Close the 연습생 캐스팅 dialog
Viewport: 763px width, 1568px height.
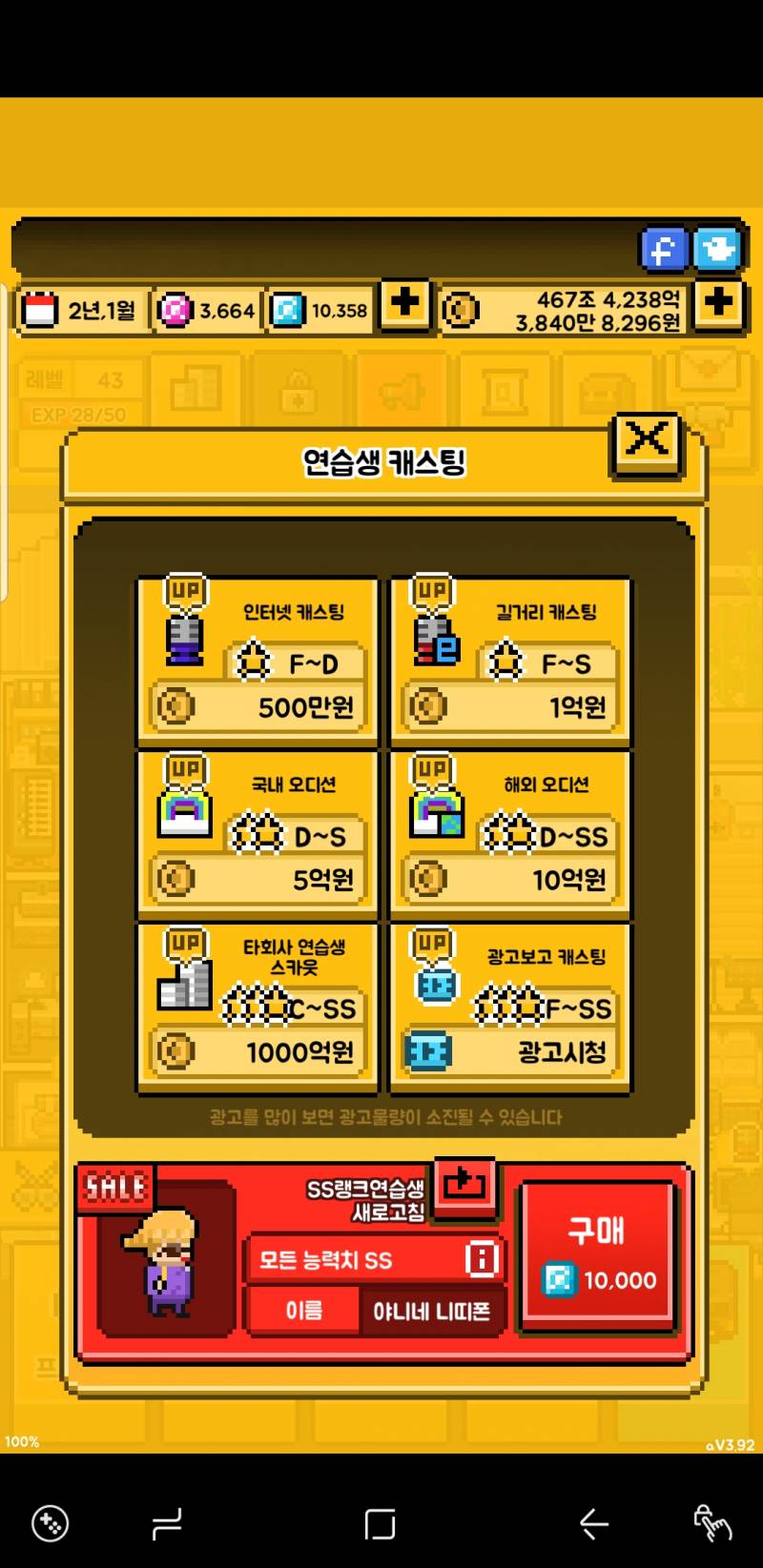[647, 443]
